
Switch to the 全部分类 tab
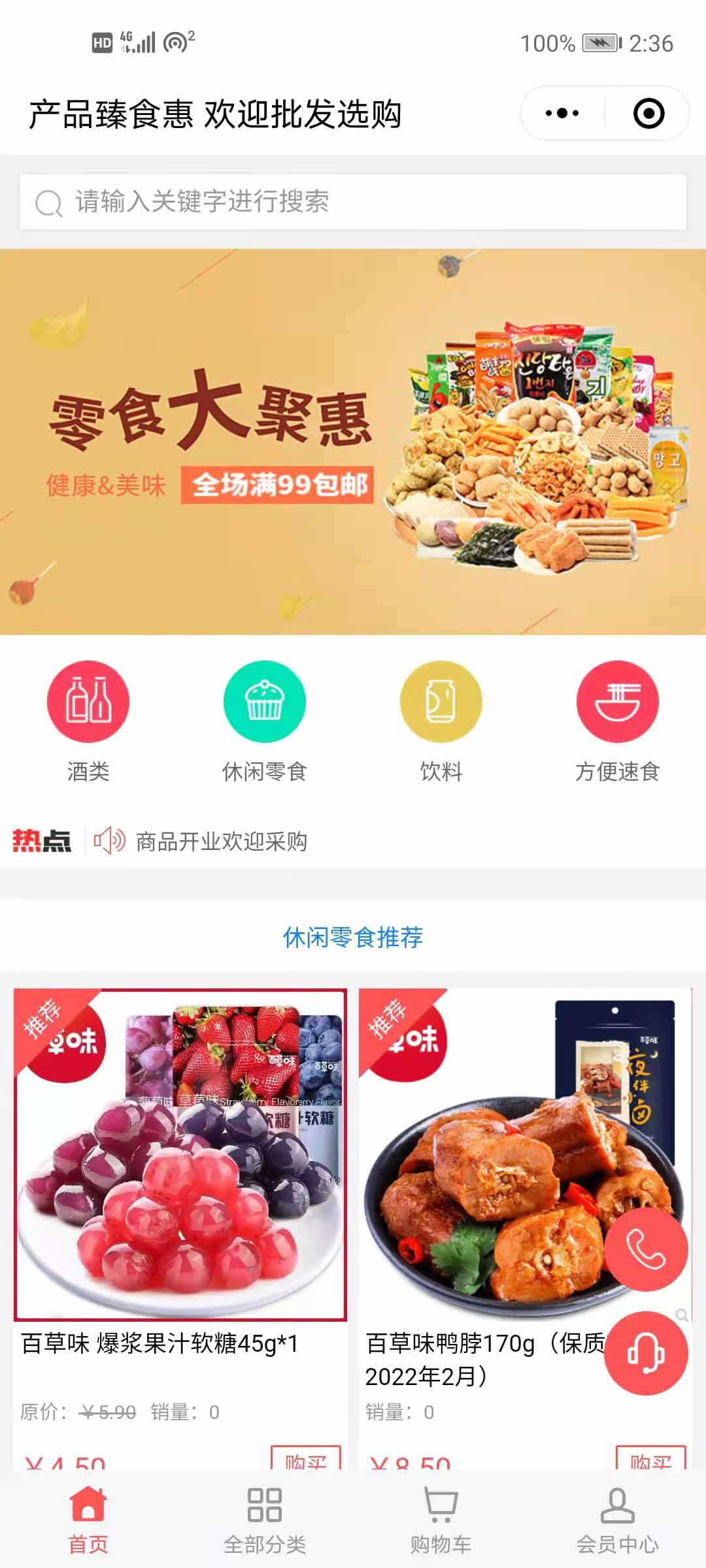pyautogui.click(x=265, y=1520)
